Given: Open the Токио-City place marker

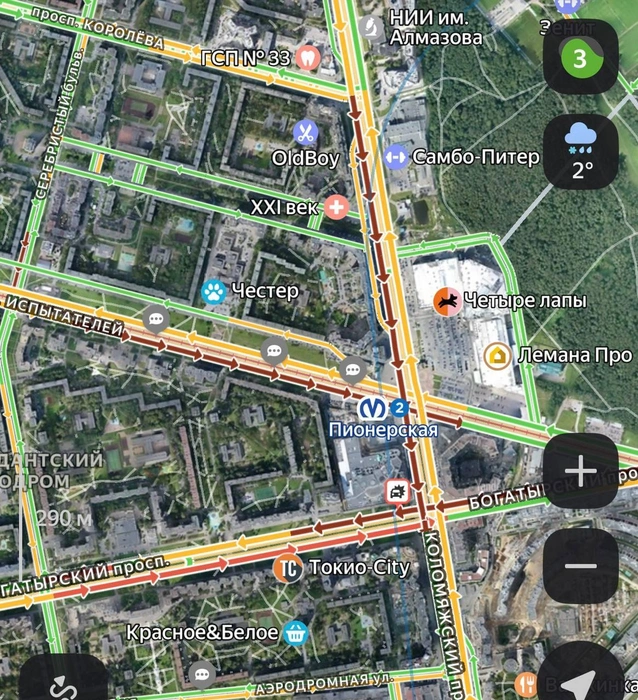Looking at the screenshot, I should tap(288, 568).
